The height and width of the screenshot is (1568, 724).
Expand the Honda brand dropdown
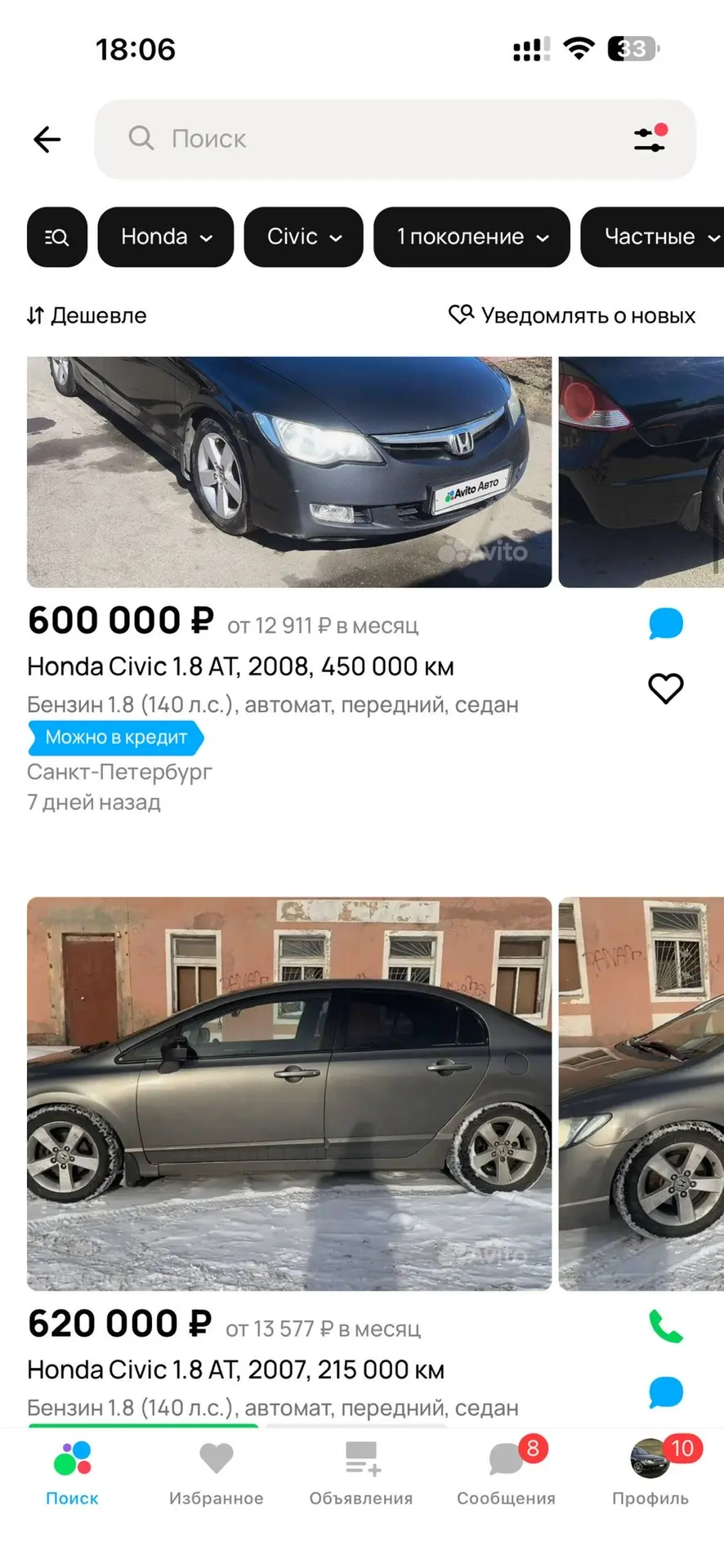(x=166, y=237)
